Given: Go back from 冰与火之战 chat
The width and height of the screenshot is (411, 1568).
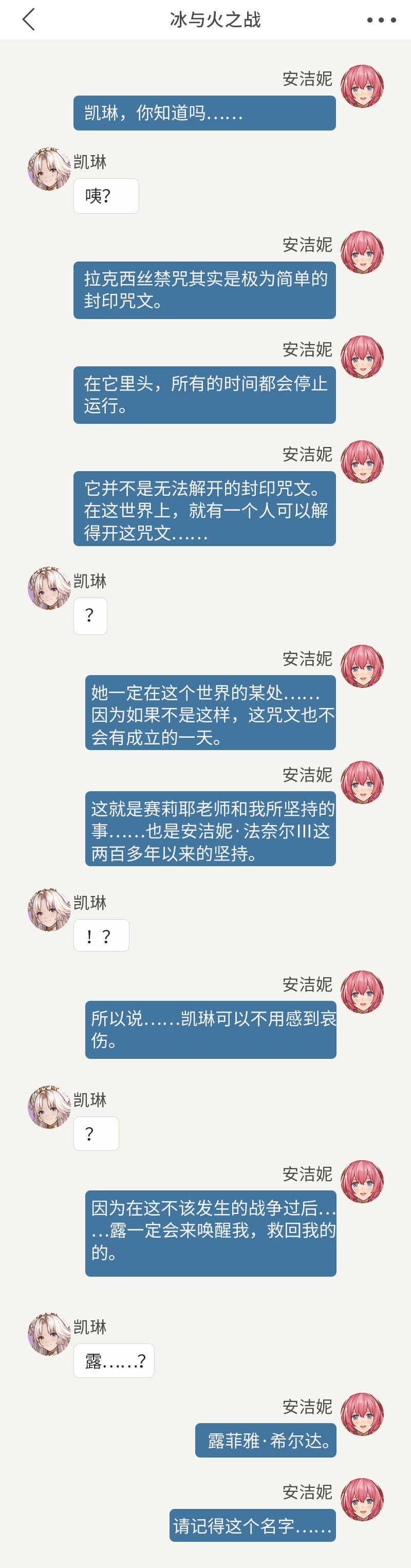Looking at the screenshot, I should pos(29,20).
